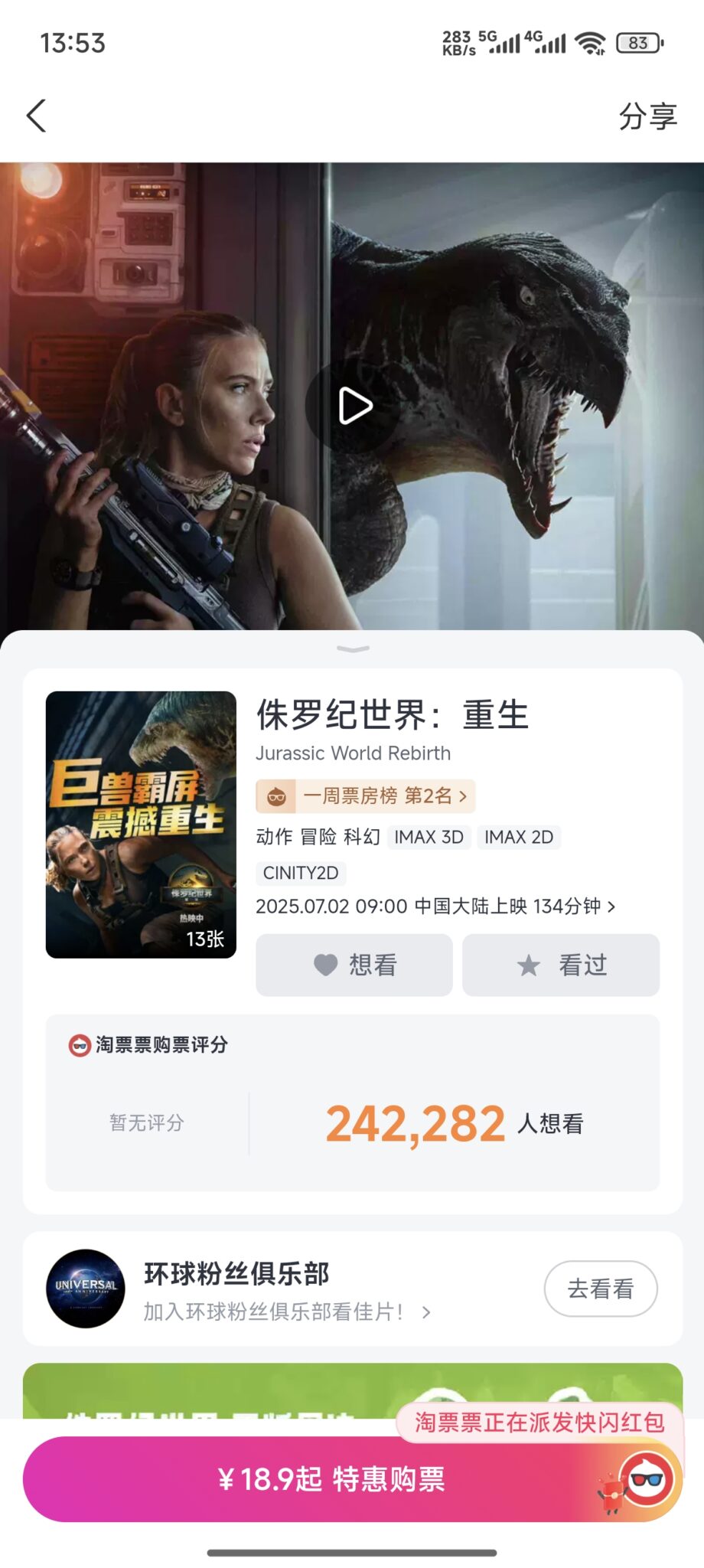Expand release info 2025.07.02 中国大陆上映
The image size is (704, 1568).
click(435, 906)
